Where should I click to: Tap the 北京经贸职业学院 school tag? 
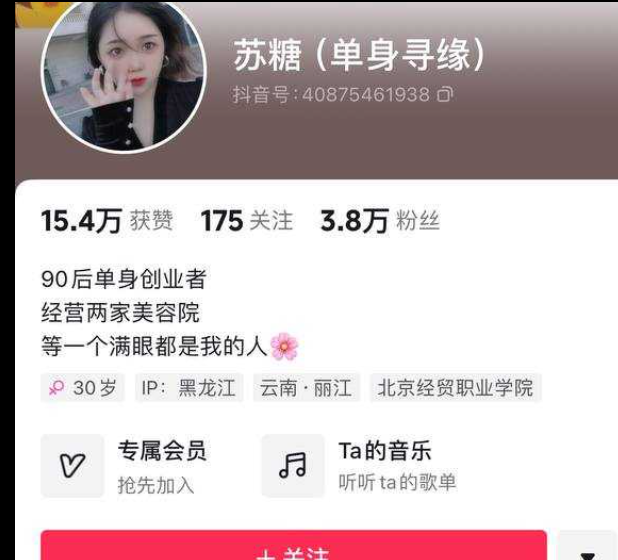pyautogui.click(x=455, y=388)
